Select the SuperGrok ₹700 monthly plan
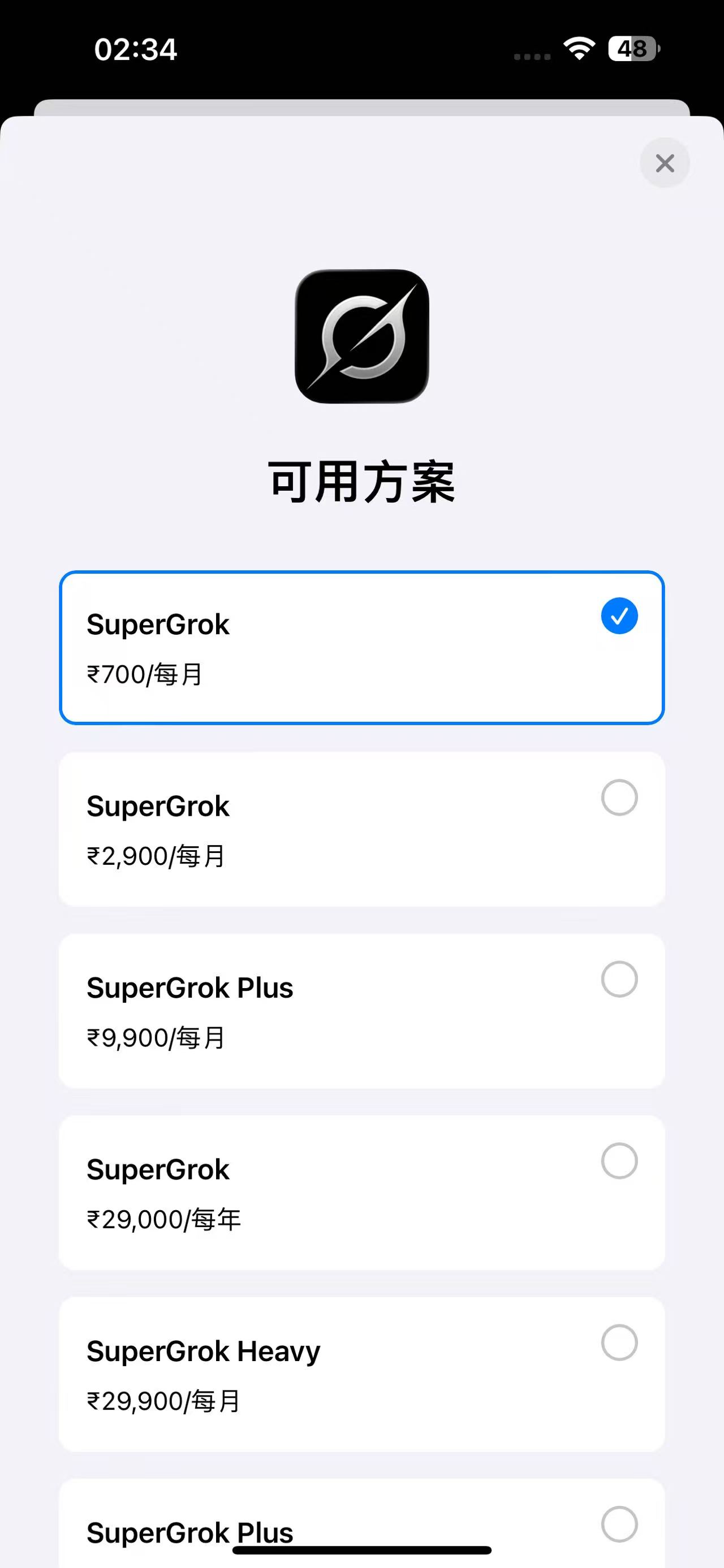This screenshot has width=724, height=1568. pyautogui.click(x=361, y=647)
